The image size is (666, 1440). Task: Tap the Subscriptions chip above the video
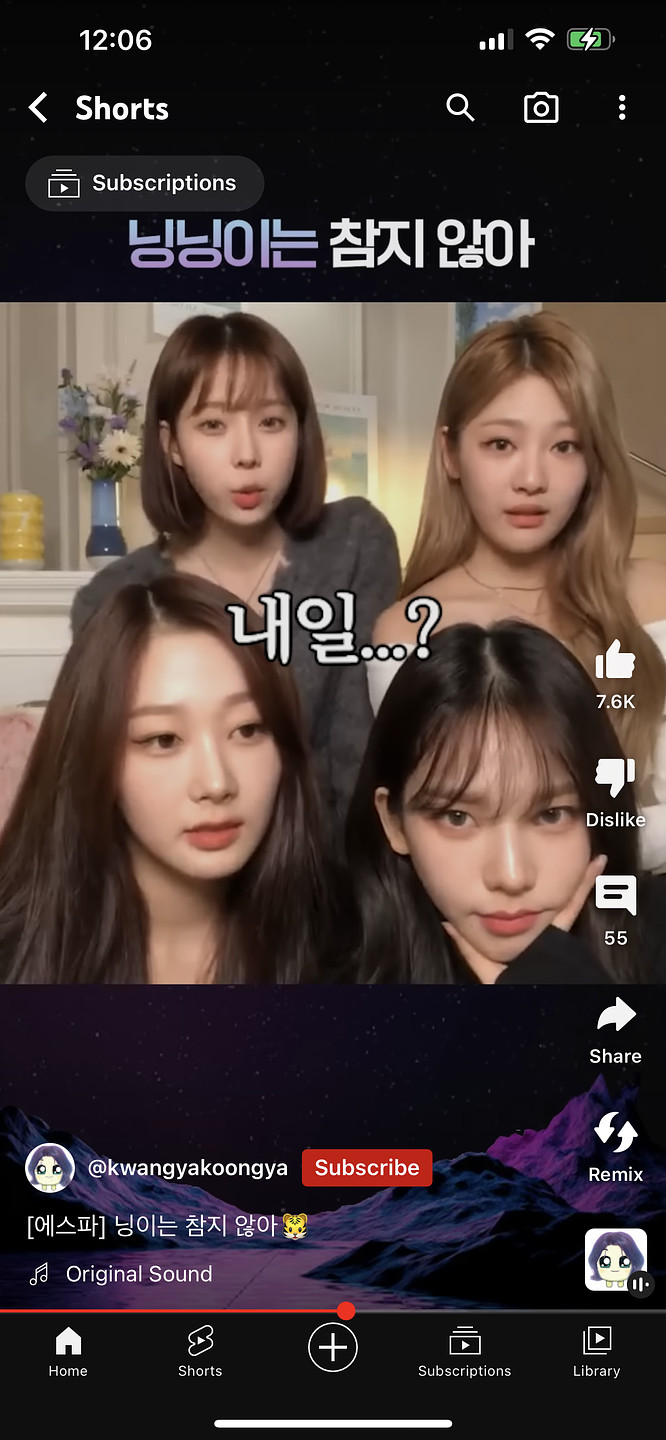tap(145, 184)
